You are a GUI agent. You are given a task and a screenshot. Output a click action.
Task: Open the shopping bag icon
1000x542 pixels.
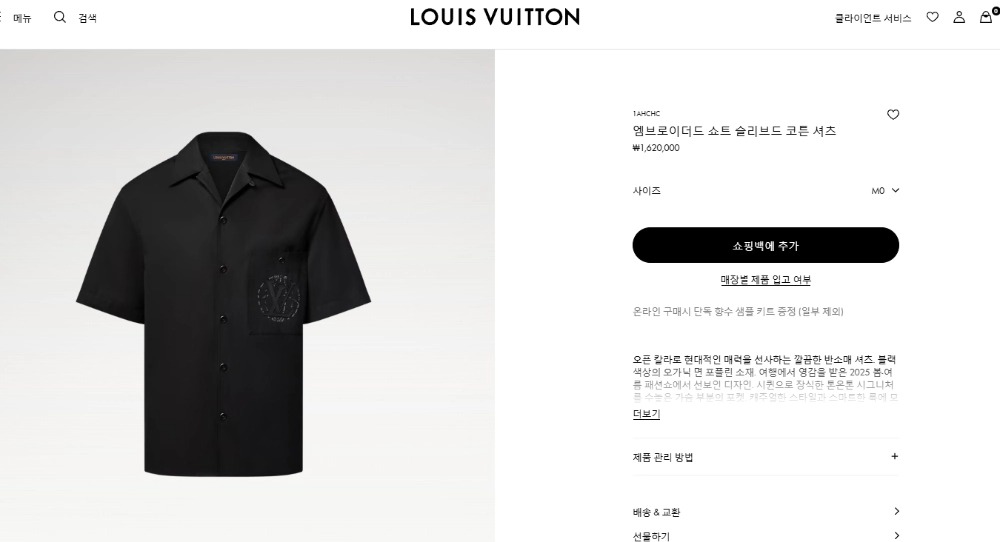986,17
